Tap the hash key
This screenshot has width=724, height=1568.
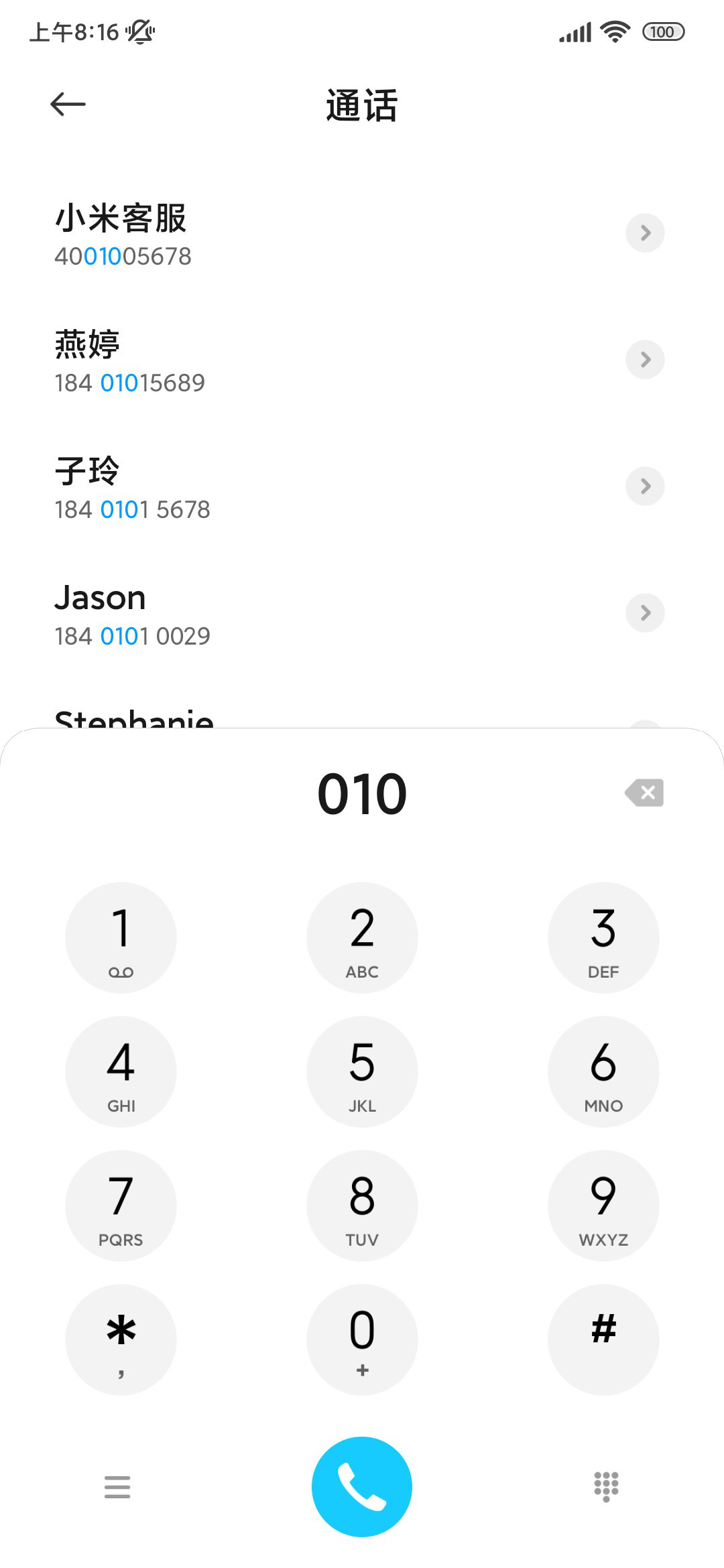603,1340
